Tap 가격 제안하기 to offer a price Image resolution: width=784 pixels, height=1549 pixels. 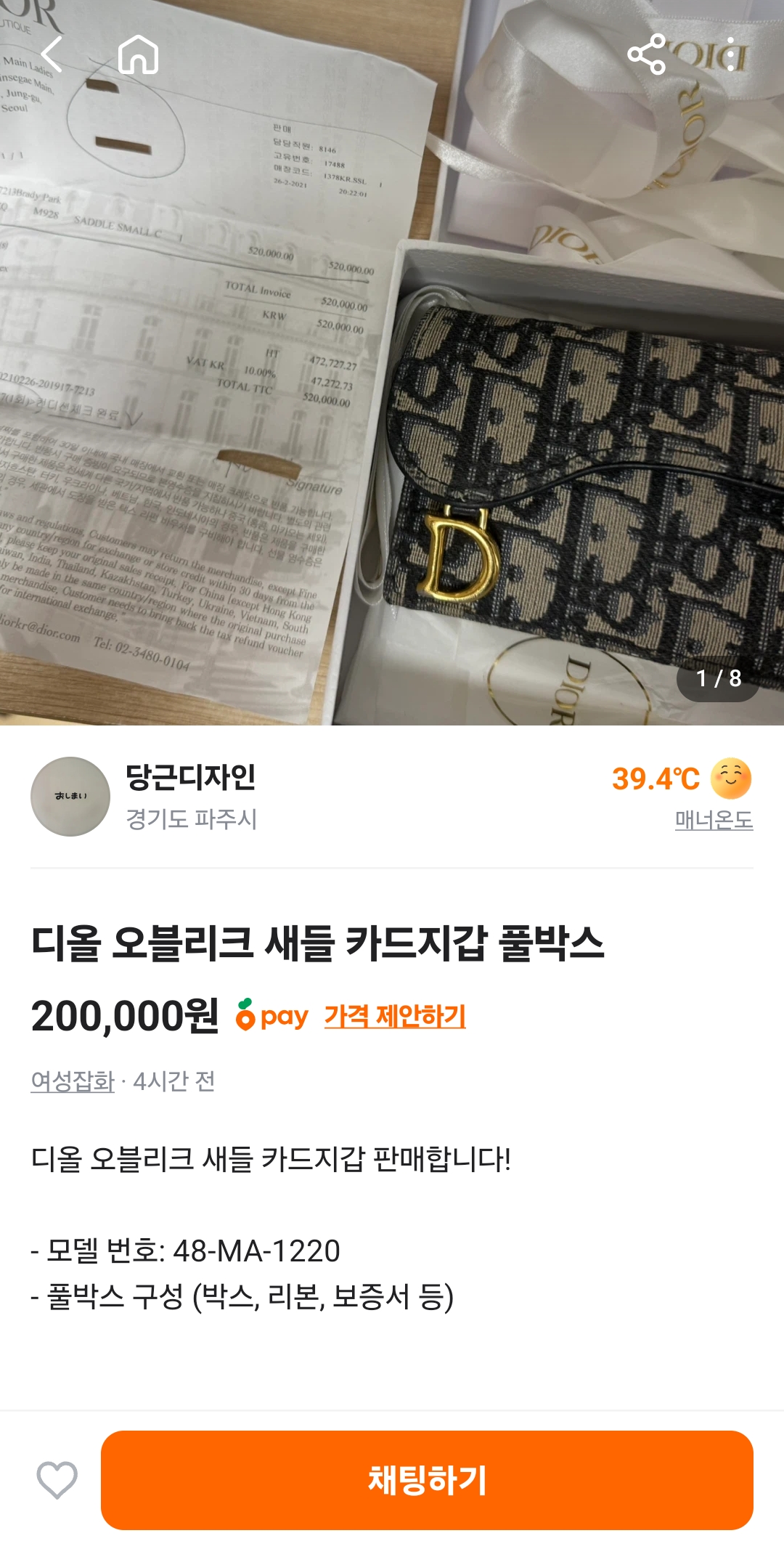394,1016
